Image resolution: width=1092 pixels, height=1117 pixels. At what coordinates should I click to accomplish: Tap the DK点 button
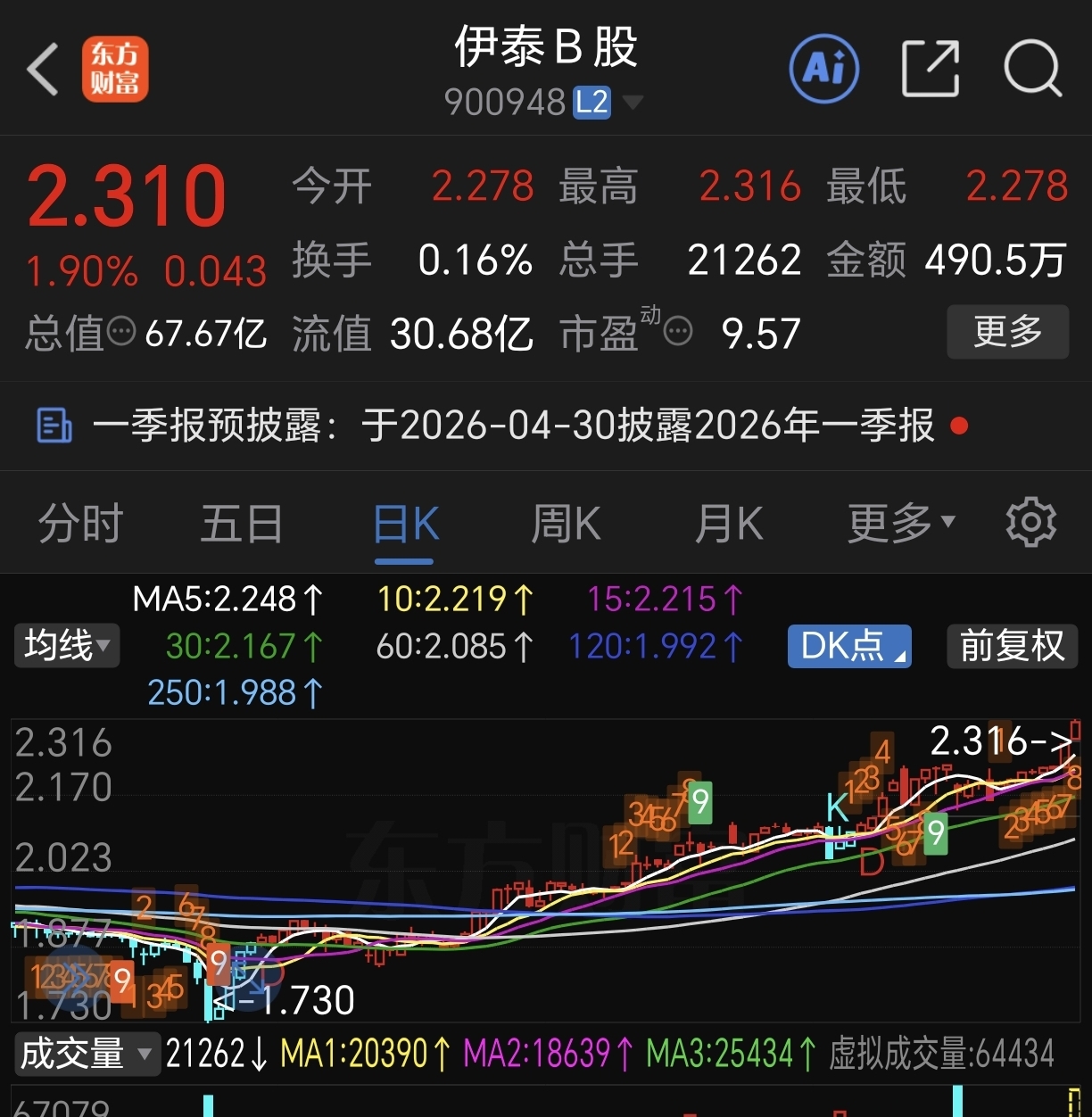pos(849,646)
